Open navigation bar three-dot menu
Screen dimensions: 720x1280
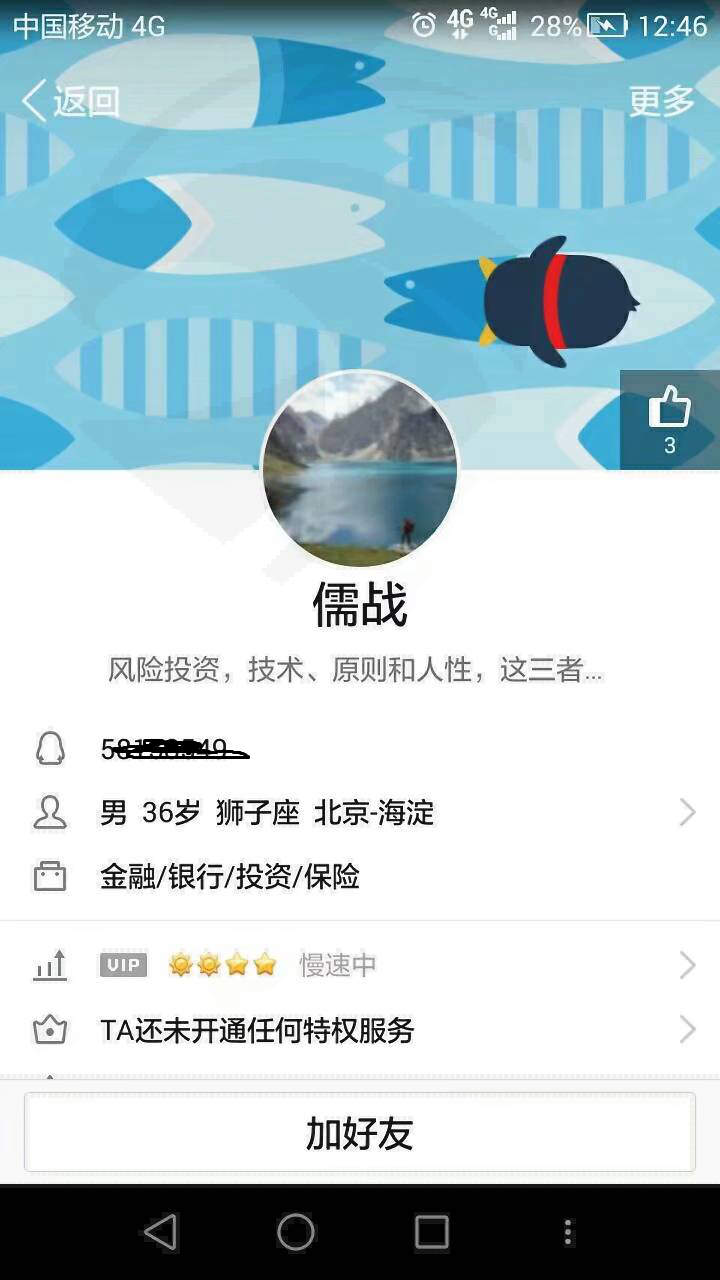coord(568,1232)
